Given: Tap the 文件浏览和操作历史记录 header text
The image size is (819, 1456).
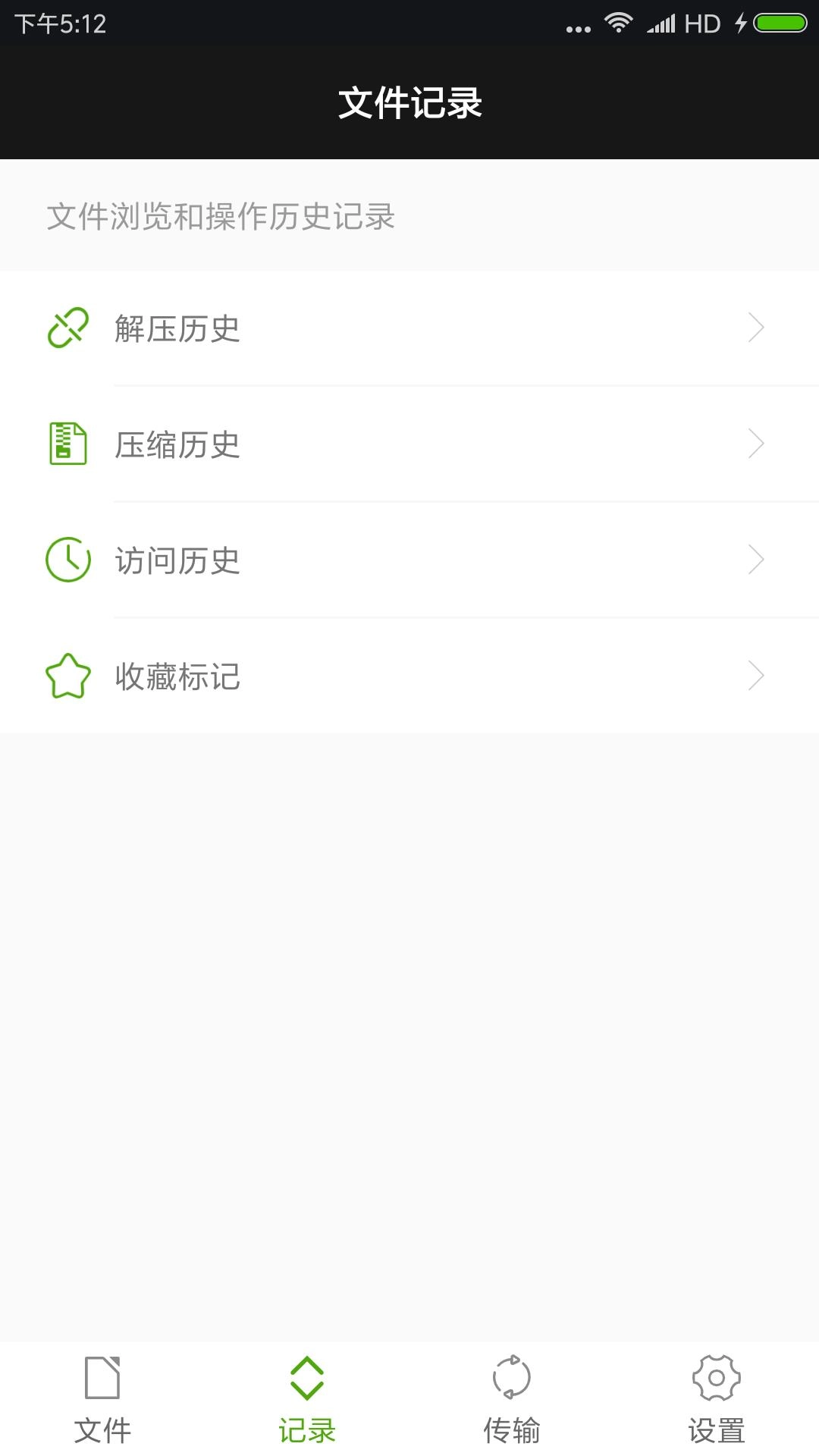Looking at the screenshot, I should pyautogui.click(x=221, y=217).
